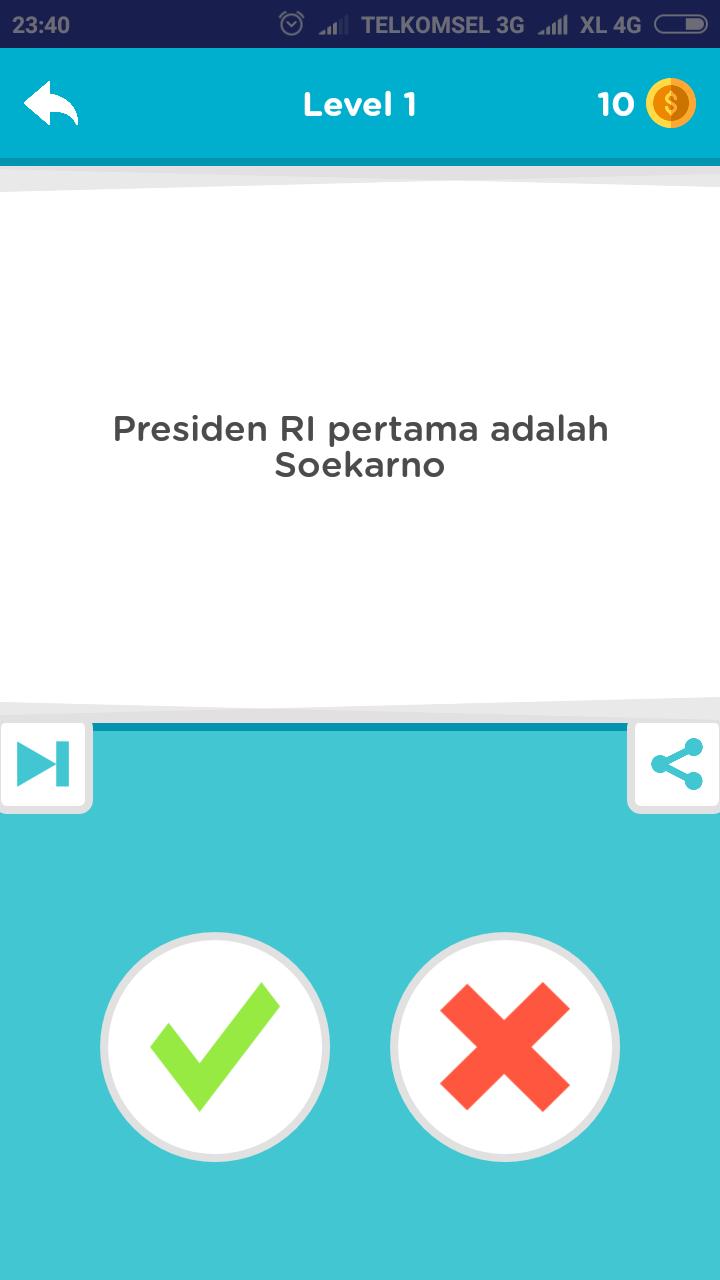The image size is (720, 1280).
Task: Tap the teal header bar
Action: 360,103
